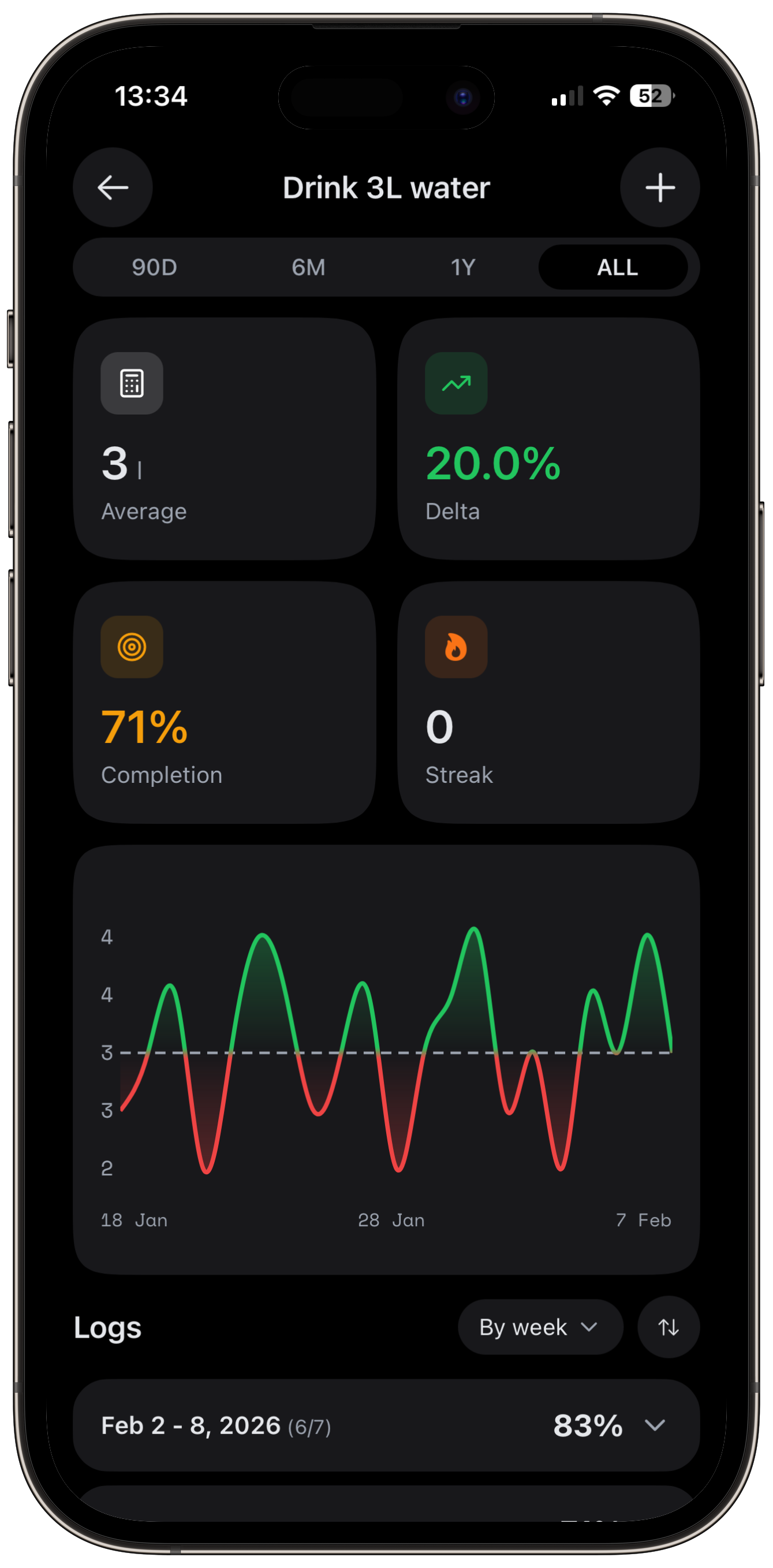Reverse the logs sort order

(668, 1328)
